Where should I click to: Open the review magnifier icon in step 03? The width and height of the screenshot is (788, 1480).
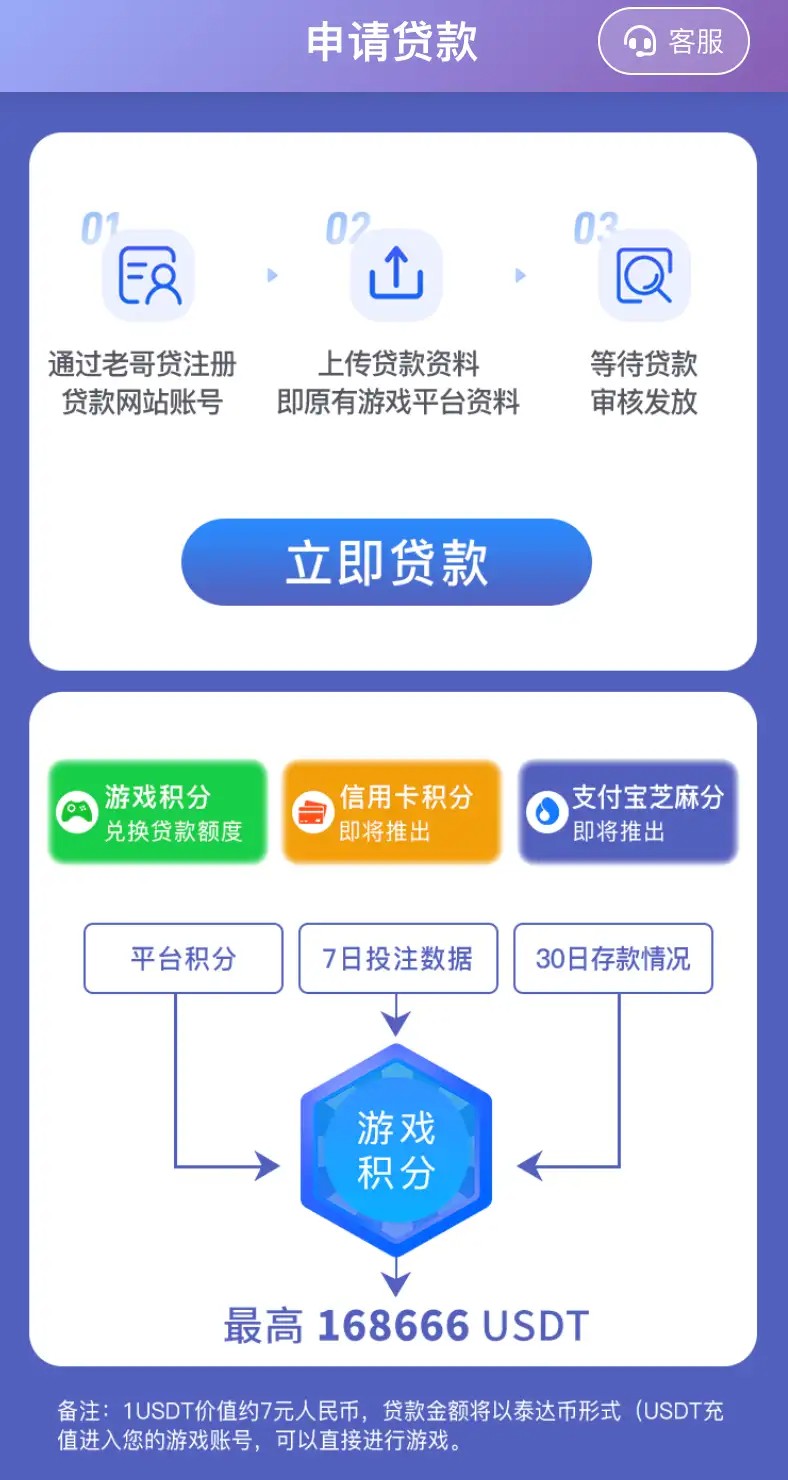[643, 275]
